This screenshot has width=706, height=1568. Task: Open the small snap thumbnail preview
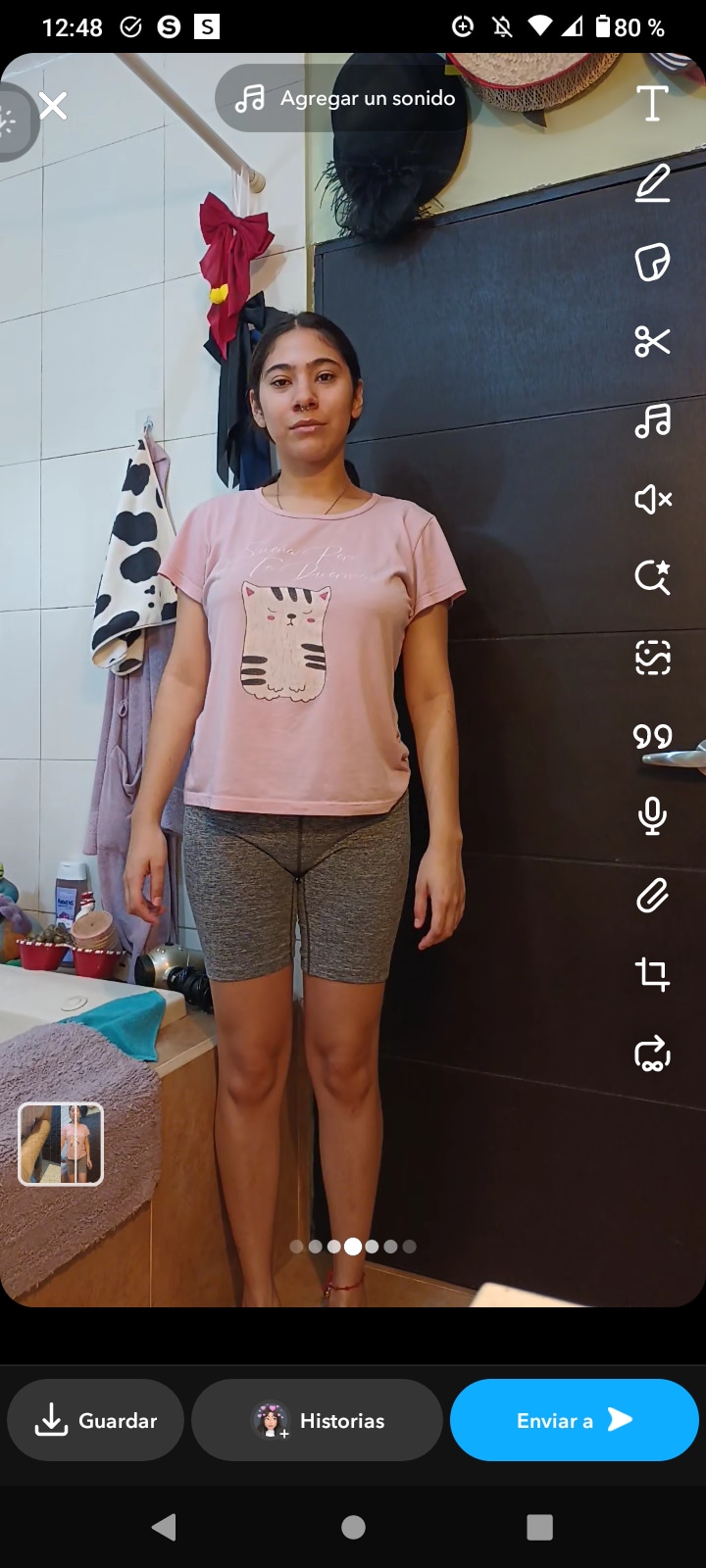[x=61, y=1144]
